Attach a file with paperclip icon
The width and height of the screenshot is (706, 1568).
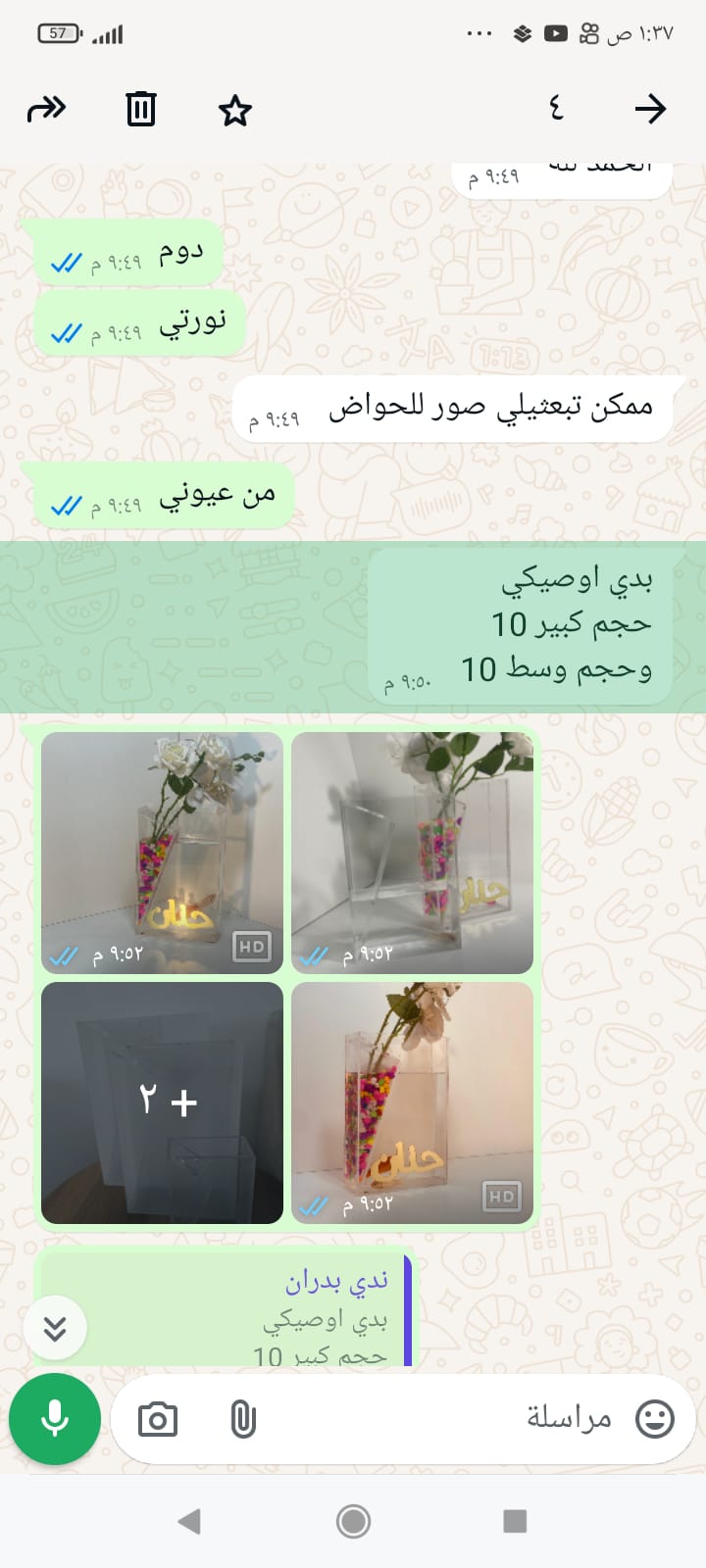[x=243, y=1419]
